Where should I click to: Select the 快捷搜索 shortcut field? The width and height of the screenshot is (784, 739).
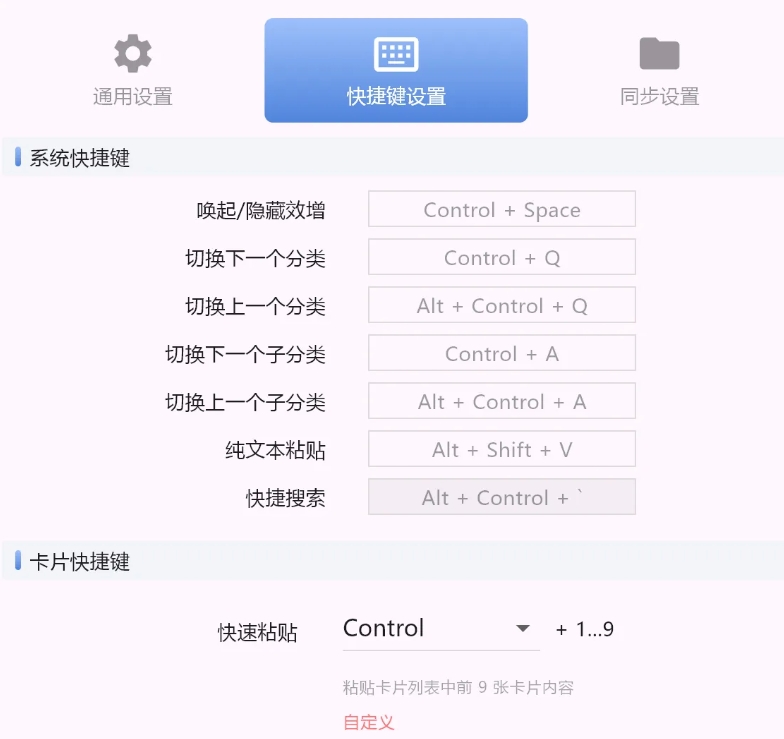click(x=502, y=498)
